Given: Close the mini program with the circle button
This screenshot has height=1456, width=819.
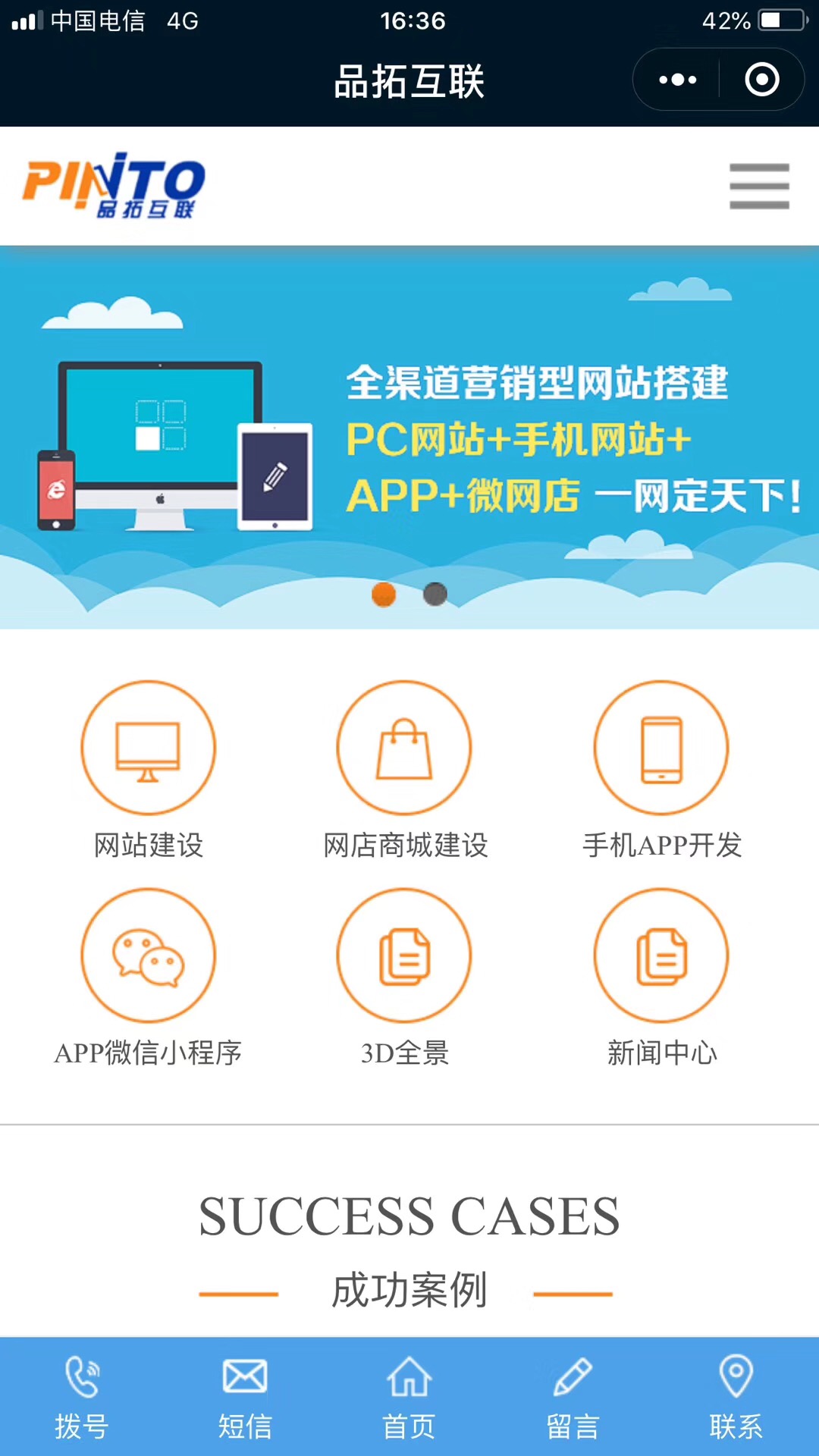Looking at the screenshot, I should click(x=761, y=80).
